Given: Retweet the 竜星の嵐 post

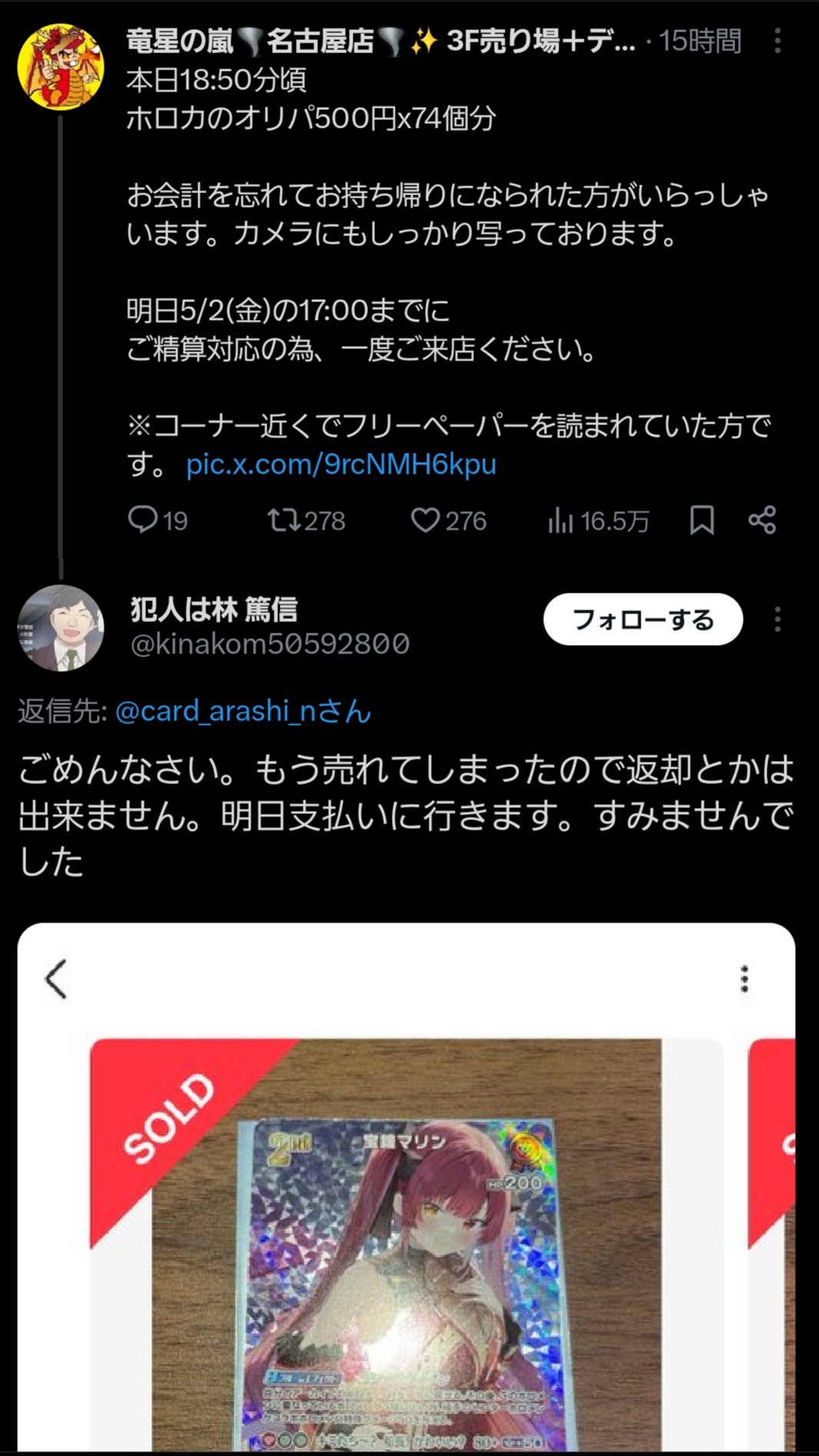Looking at the screenshot, I should [306, 520].
